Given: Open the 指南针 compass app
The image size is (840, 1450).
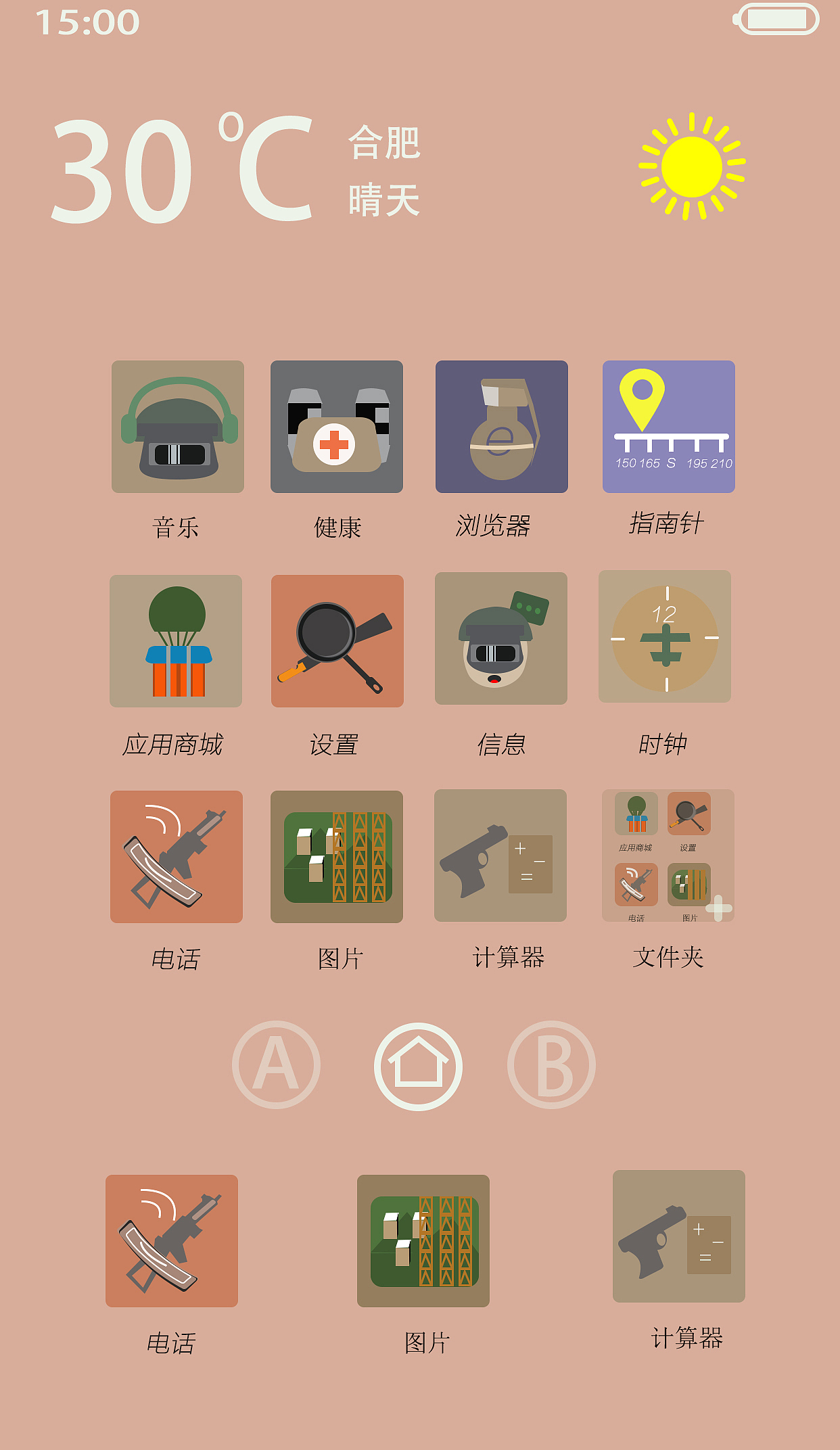Looking at the screenshot, I should (x=668, y=425).
